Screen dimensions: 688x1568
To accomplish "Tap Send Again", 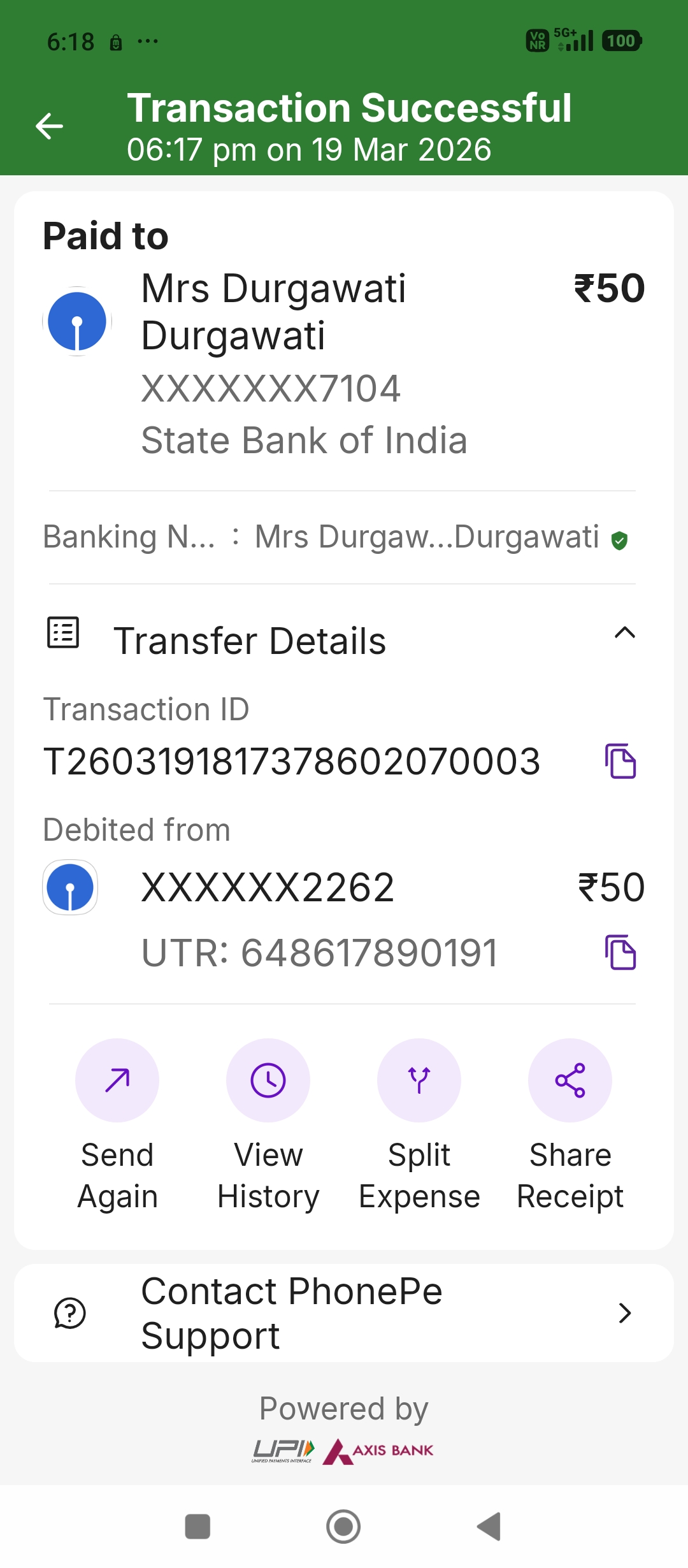I will (x=117, y=1080).
